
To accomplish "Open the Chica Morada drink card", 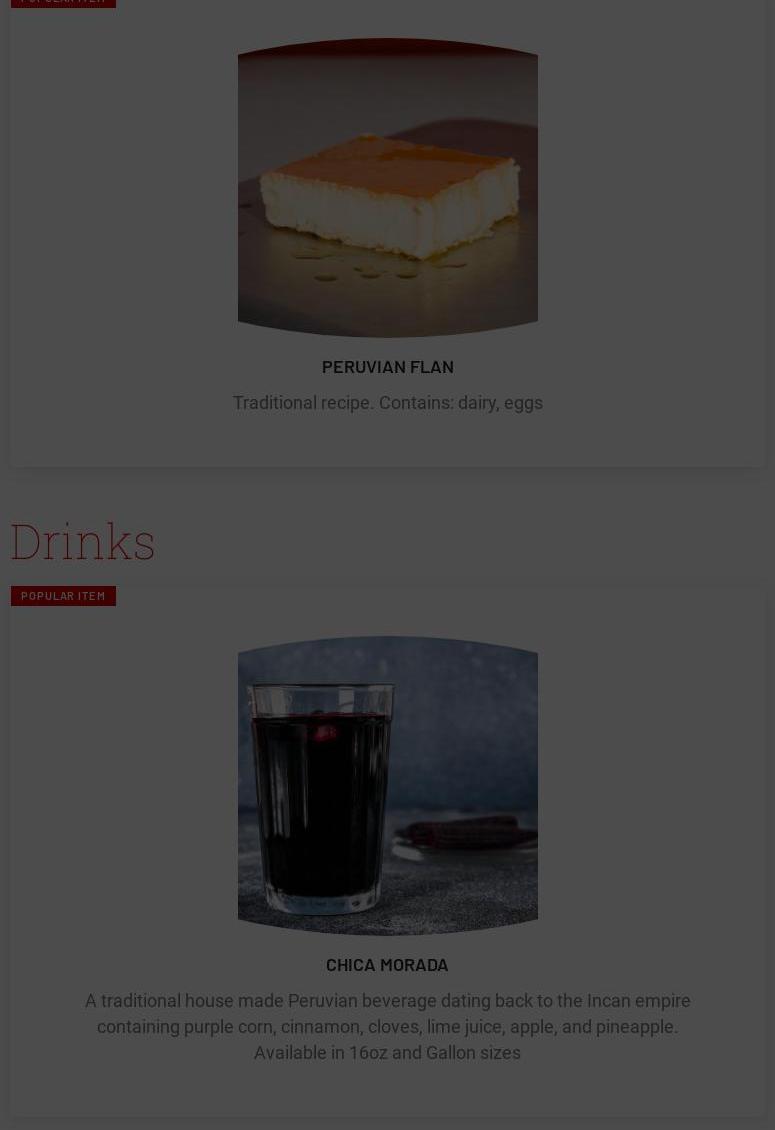I will point(387,964).
